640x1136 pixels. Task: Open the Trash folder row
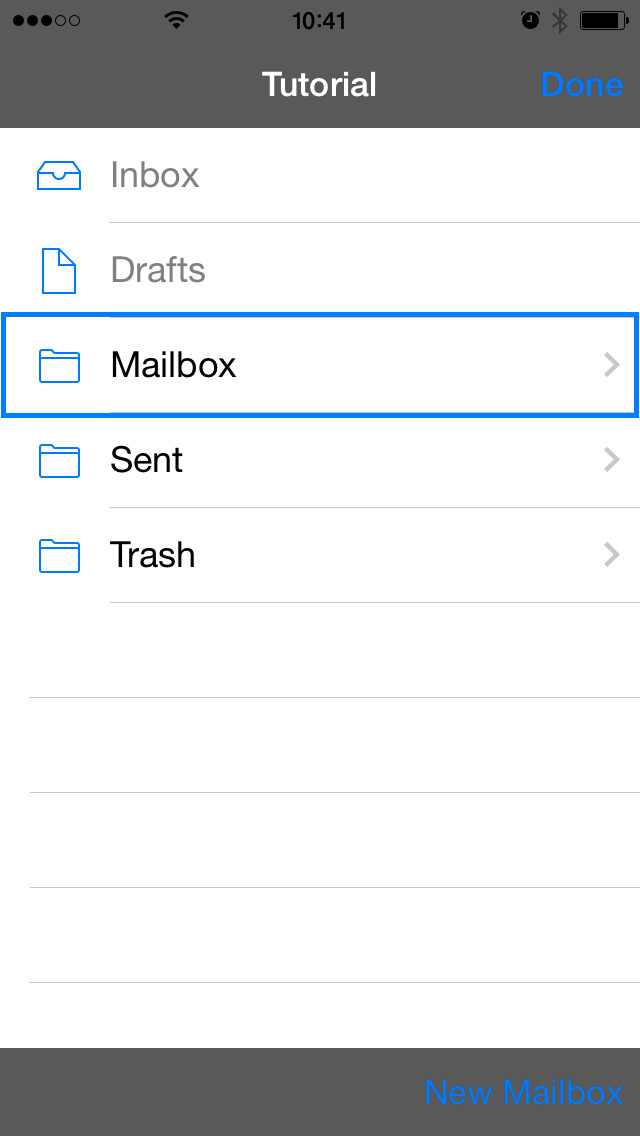(x=320, y=555)
